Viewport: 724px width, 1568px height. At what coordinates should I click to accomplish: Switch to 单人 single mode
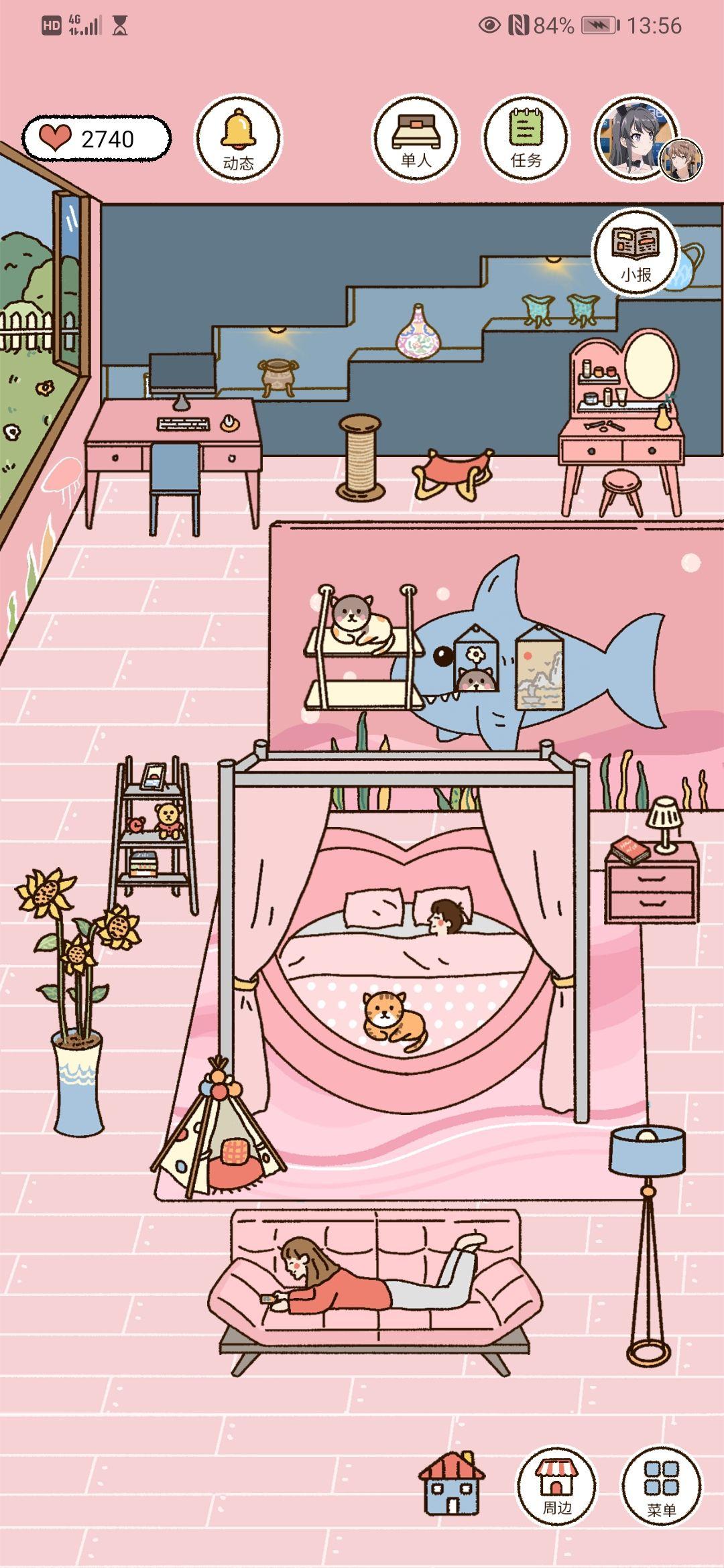click(x=416, y=138)
